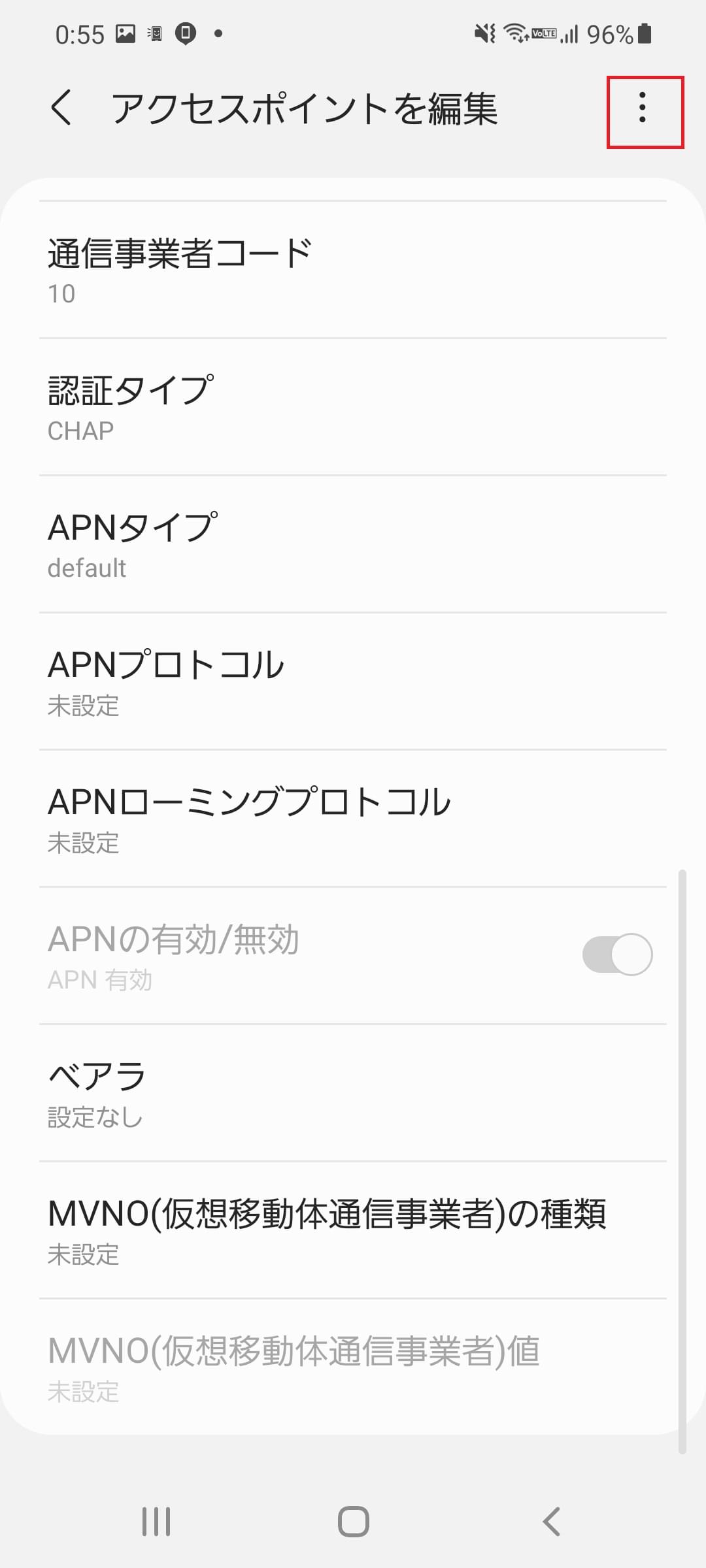Image resolution: width=706 pixels, height=1568 pixels.
Task: Tap the Home navigation button
Action: 353,1519
